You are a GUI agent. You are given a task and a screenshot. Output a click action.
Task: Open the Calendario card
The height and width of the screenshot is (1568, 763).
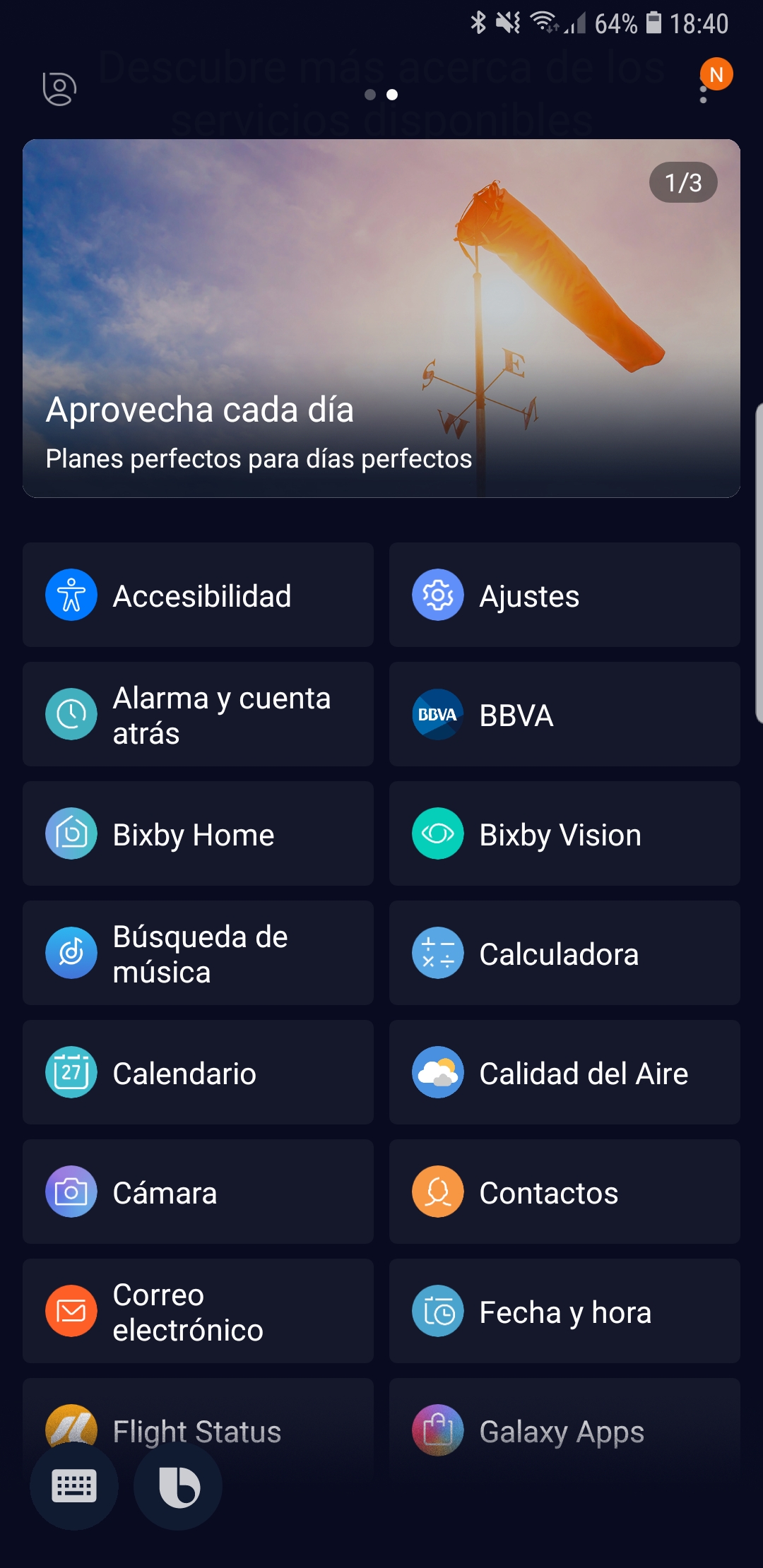(x=198, y=1072)
